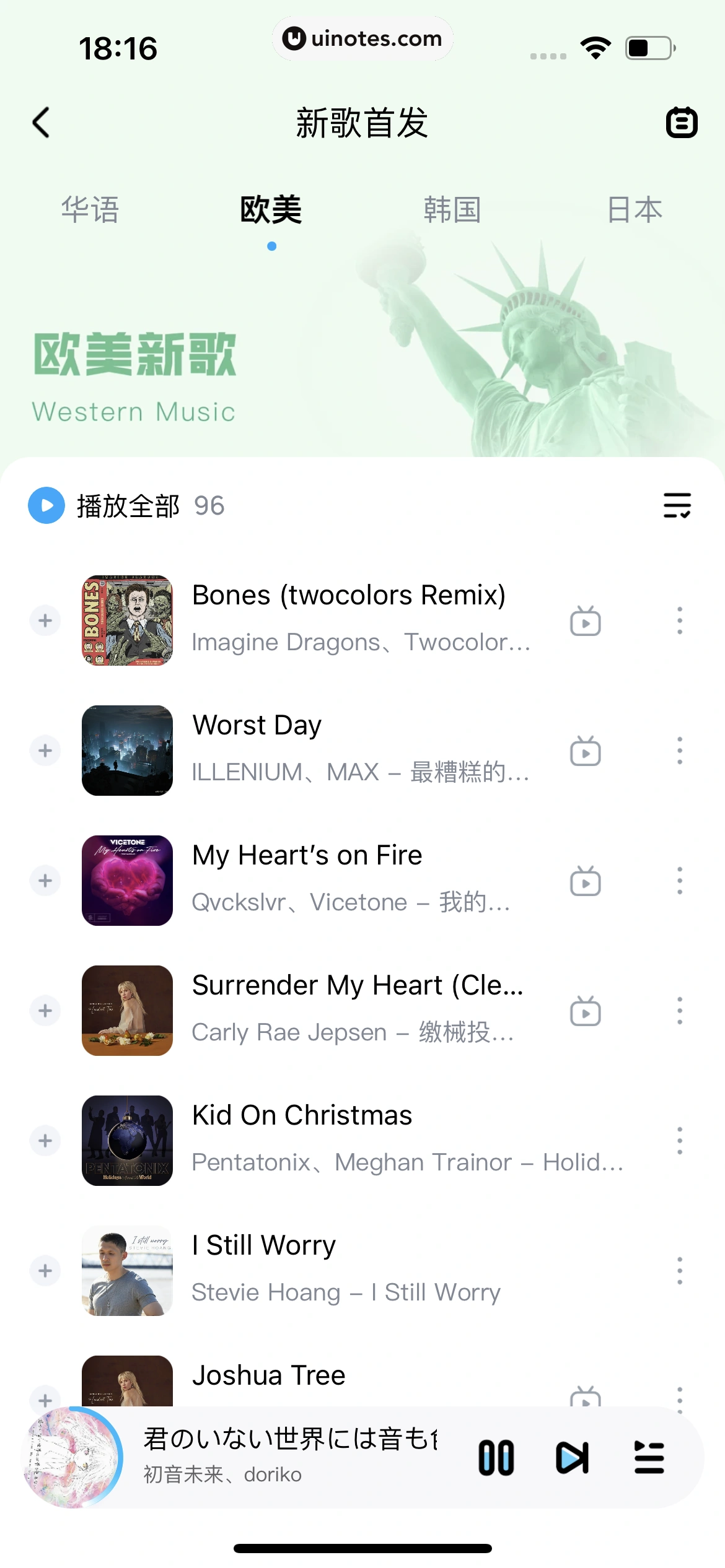Open more options for I Still Worry

click(680, 1271)
